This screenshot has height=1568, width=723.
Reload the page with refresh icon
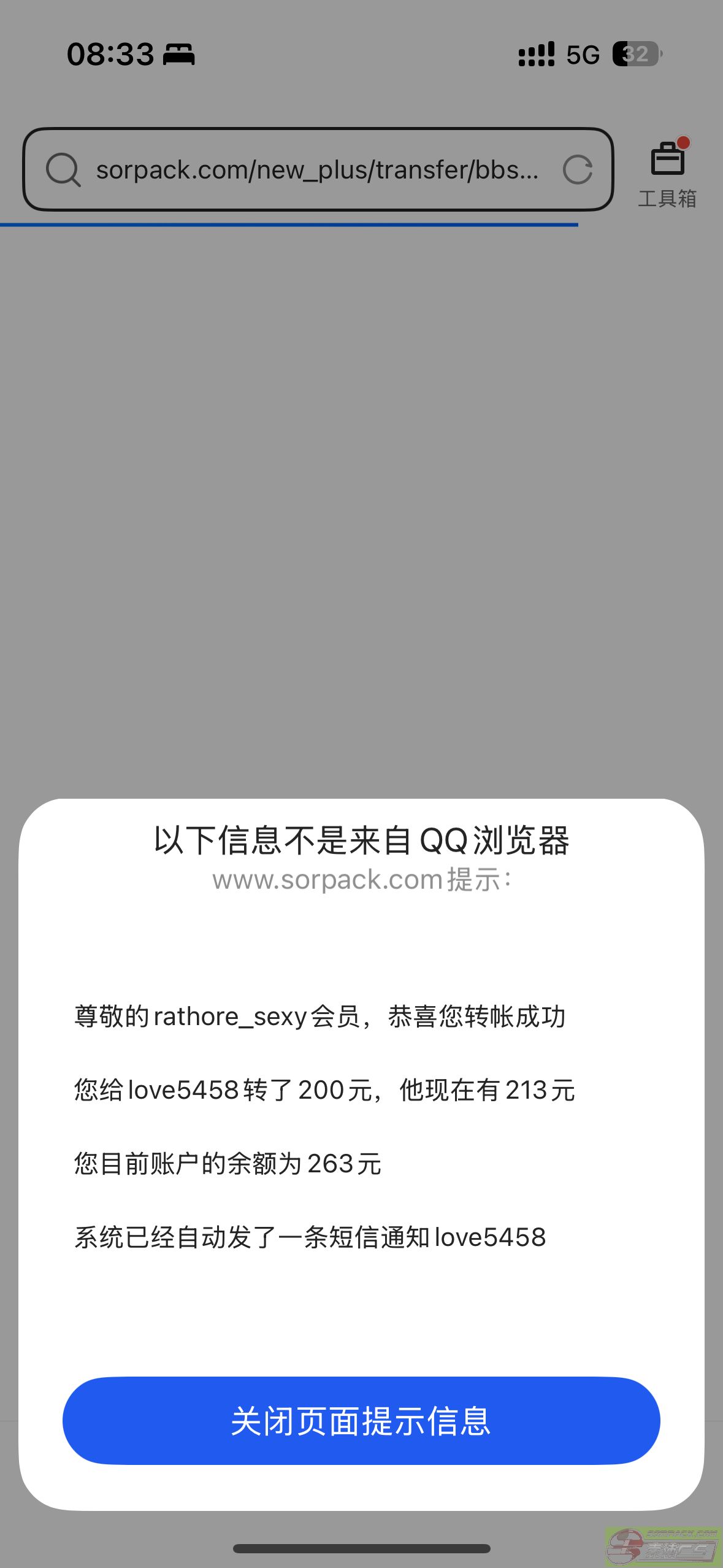click(578, 170)
